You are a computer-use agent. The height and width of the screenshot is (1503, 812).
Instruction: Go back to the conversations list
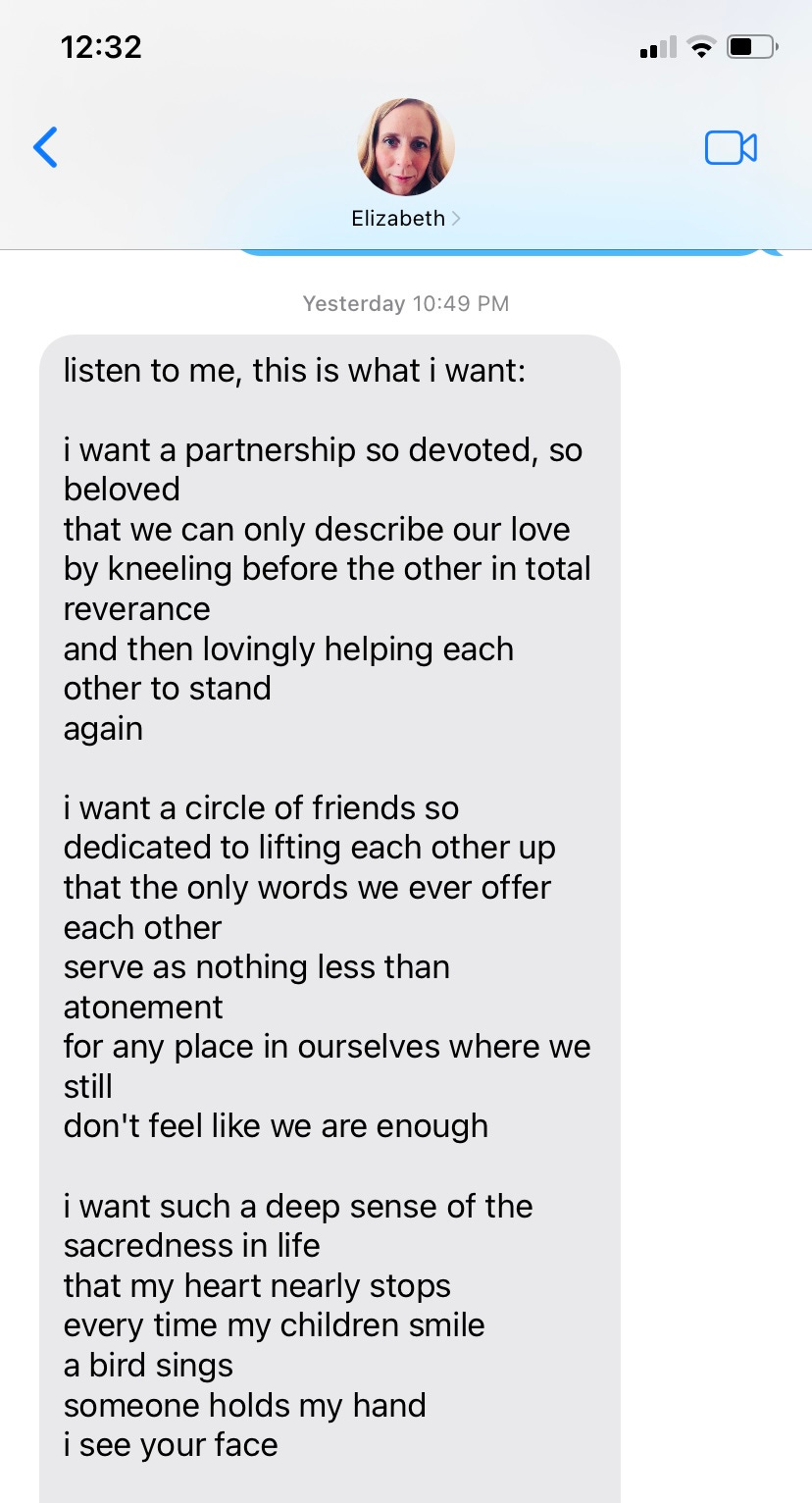[x=46, y=147]
